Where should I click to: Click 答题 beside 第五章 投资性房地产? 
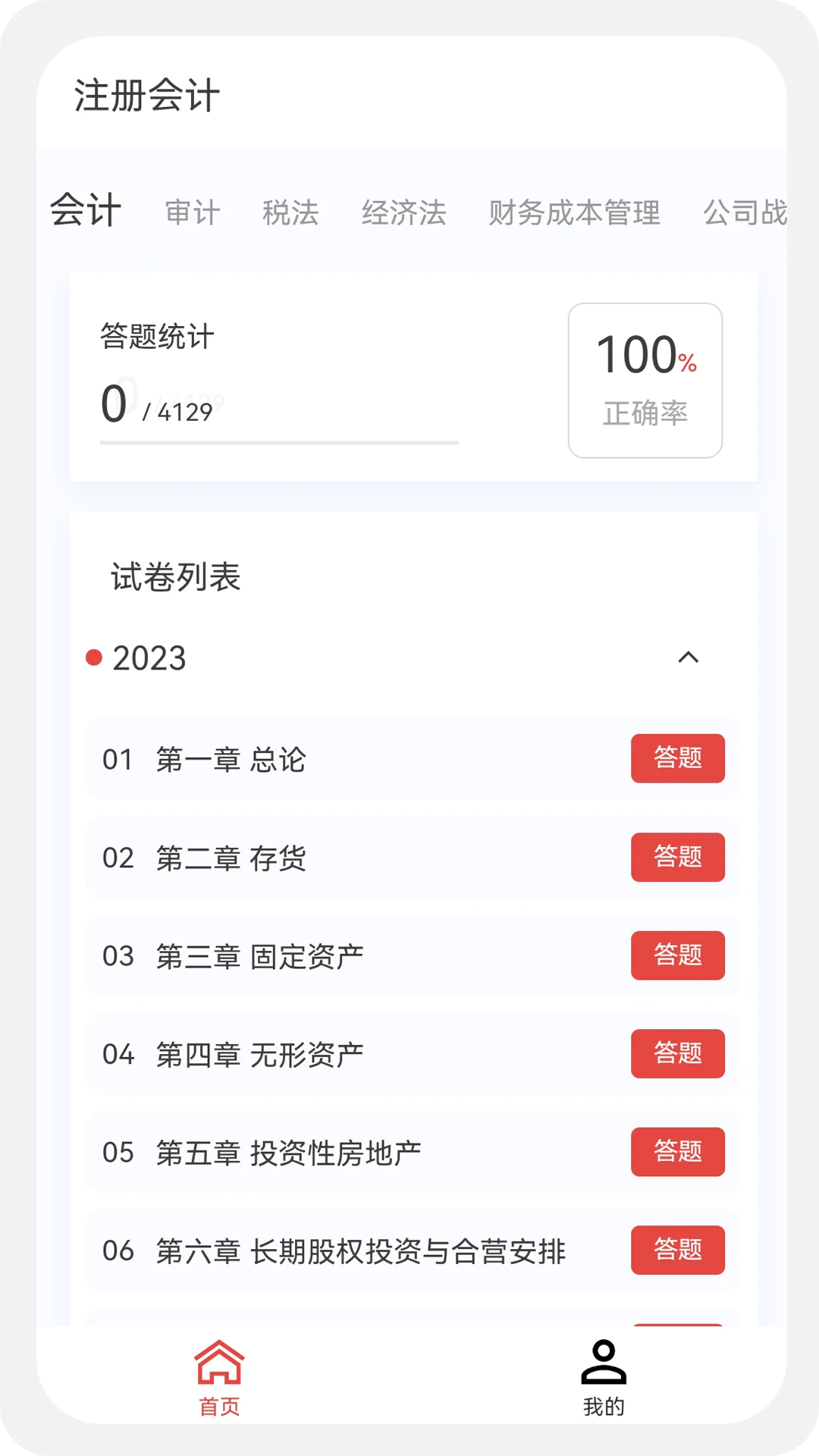coord(677,1152)
